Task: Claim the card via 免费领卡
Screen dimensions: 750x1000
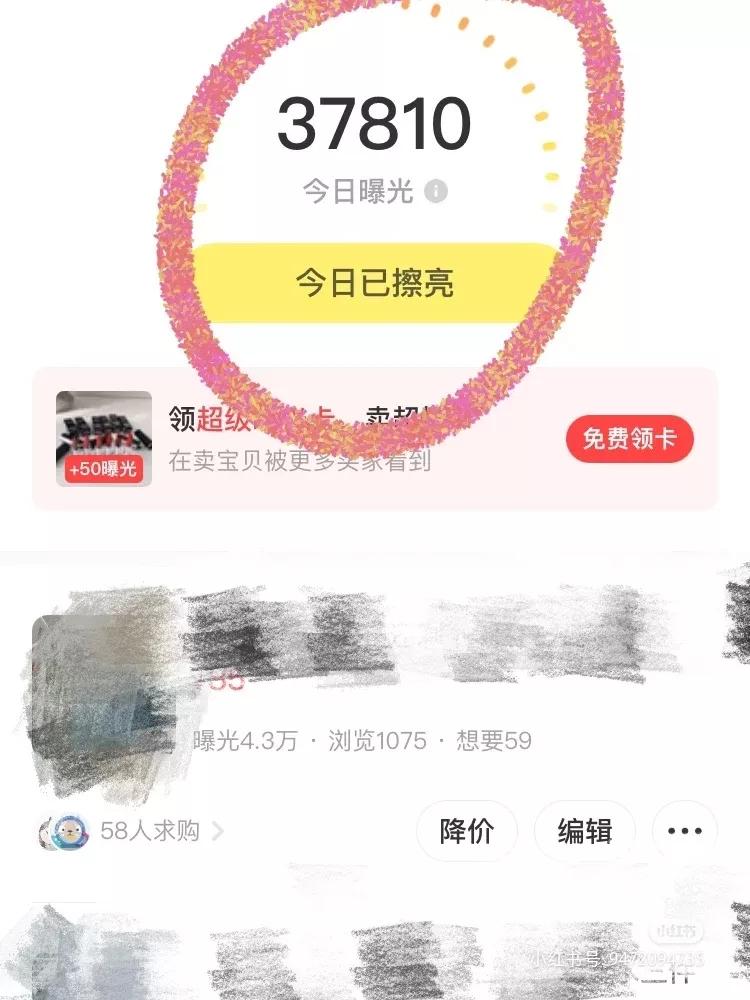Action: (629, 439)
